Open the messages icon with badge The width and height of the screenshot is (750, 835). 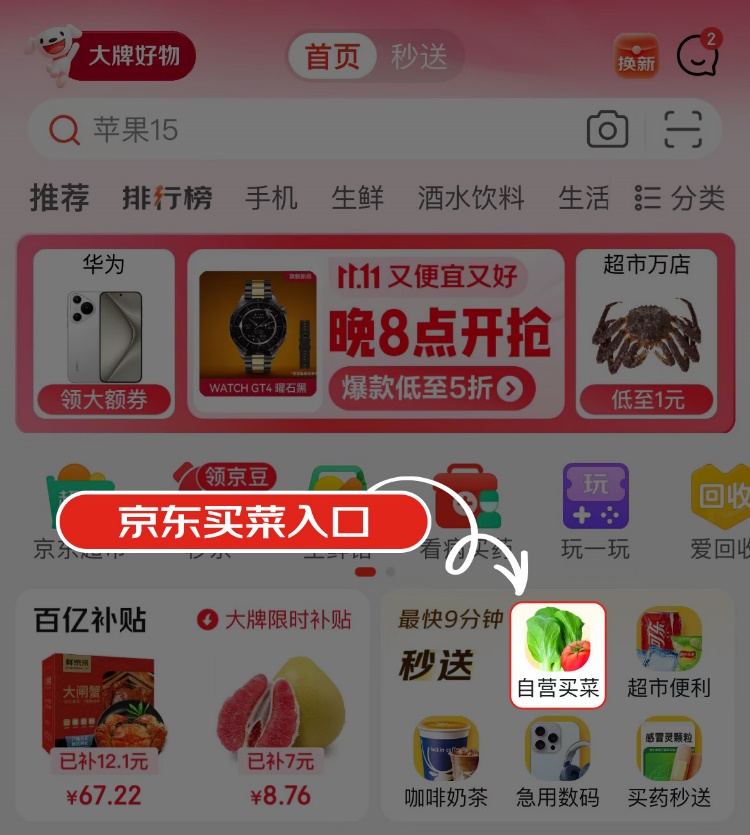(x=698, y=54)
